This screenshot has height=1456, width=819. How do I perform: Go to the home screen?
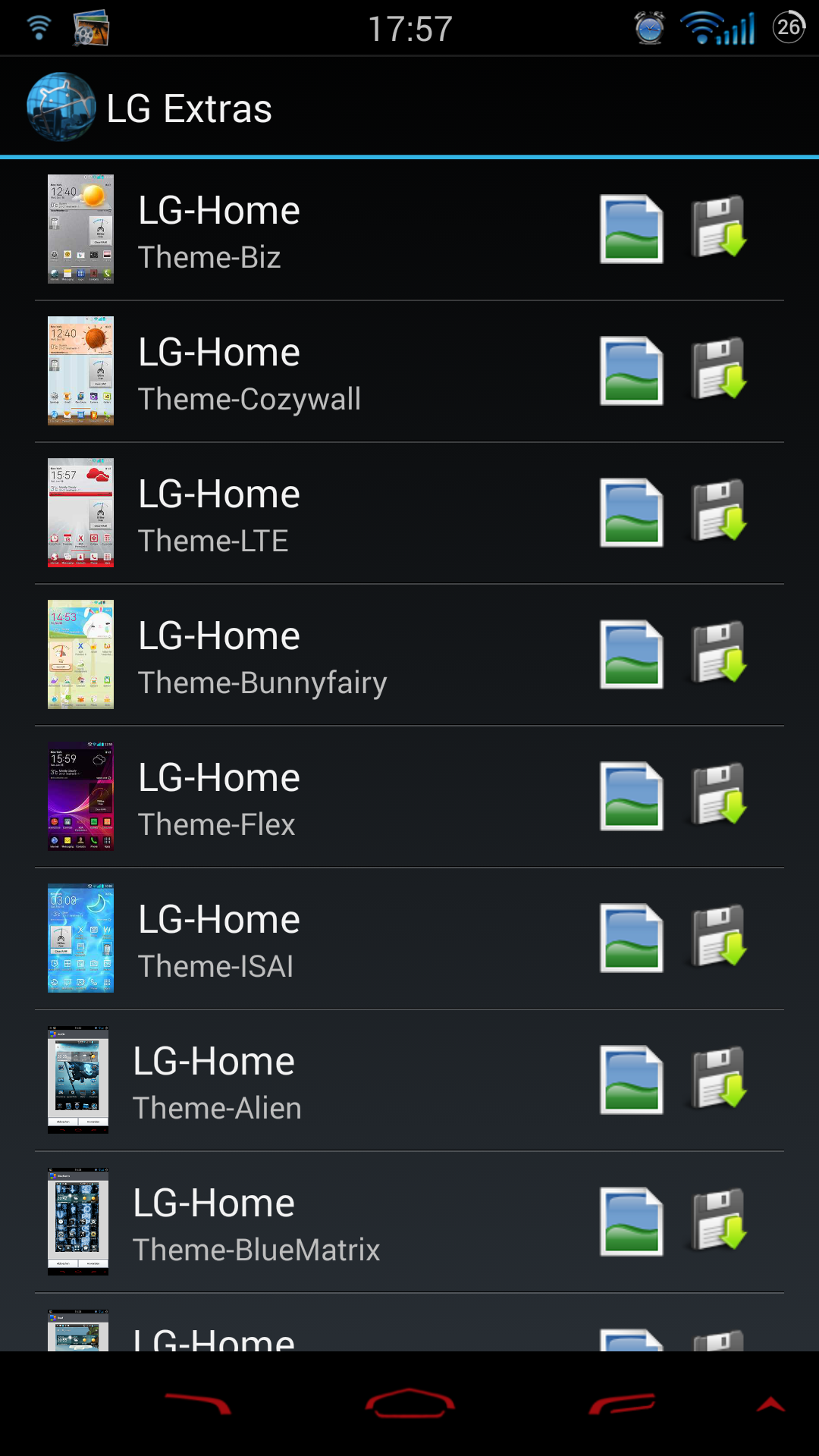click(x=409, y=1403)
